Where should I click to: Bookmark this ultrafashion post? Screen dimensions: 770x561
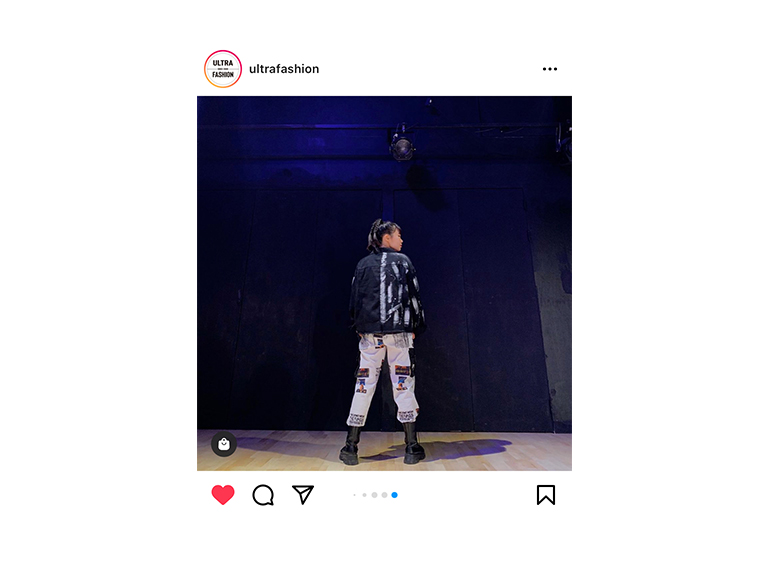545,494
